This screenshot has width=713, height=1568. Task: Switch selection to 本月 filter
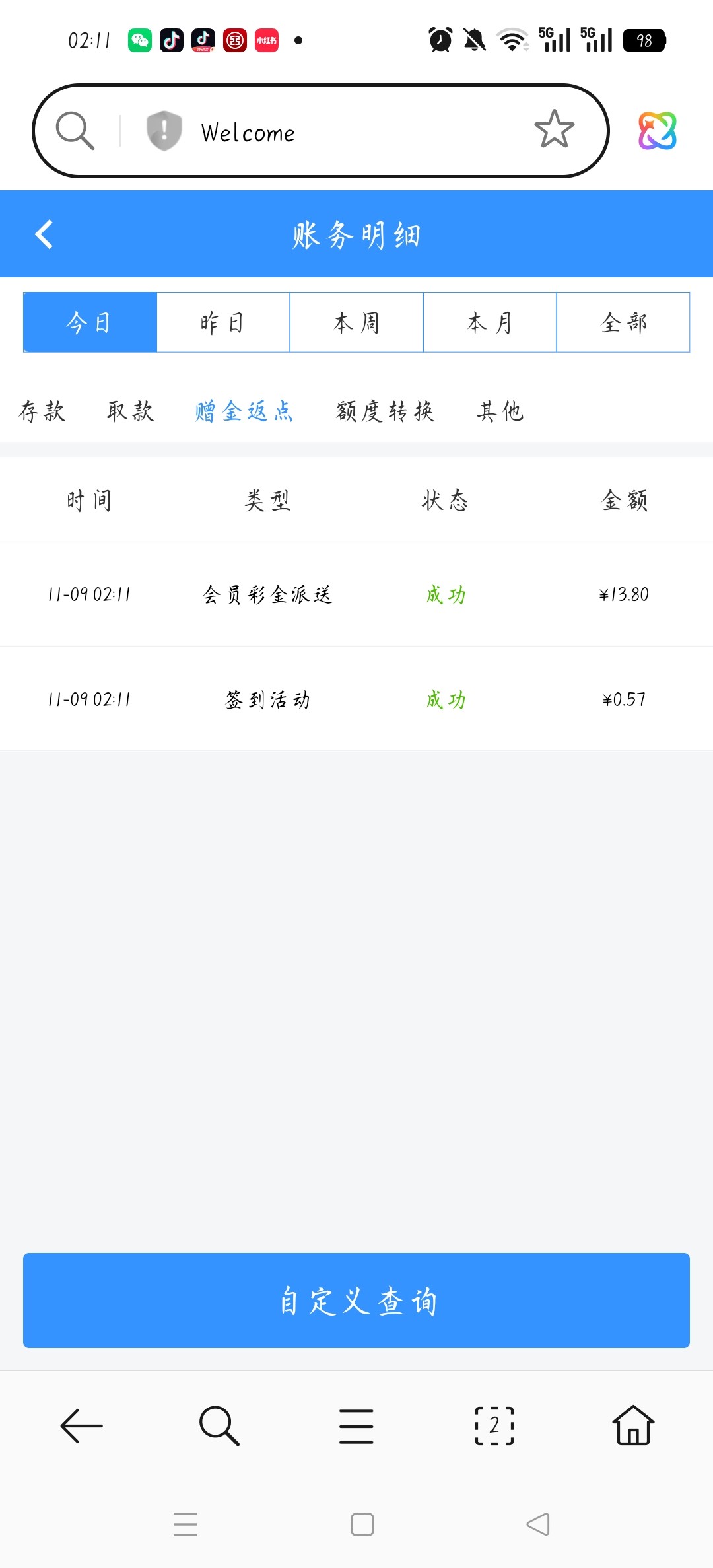click(x=489, y=322)
